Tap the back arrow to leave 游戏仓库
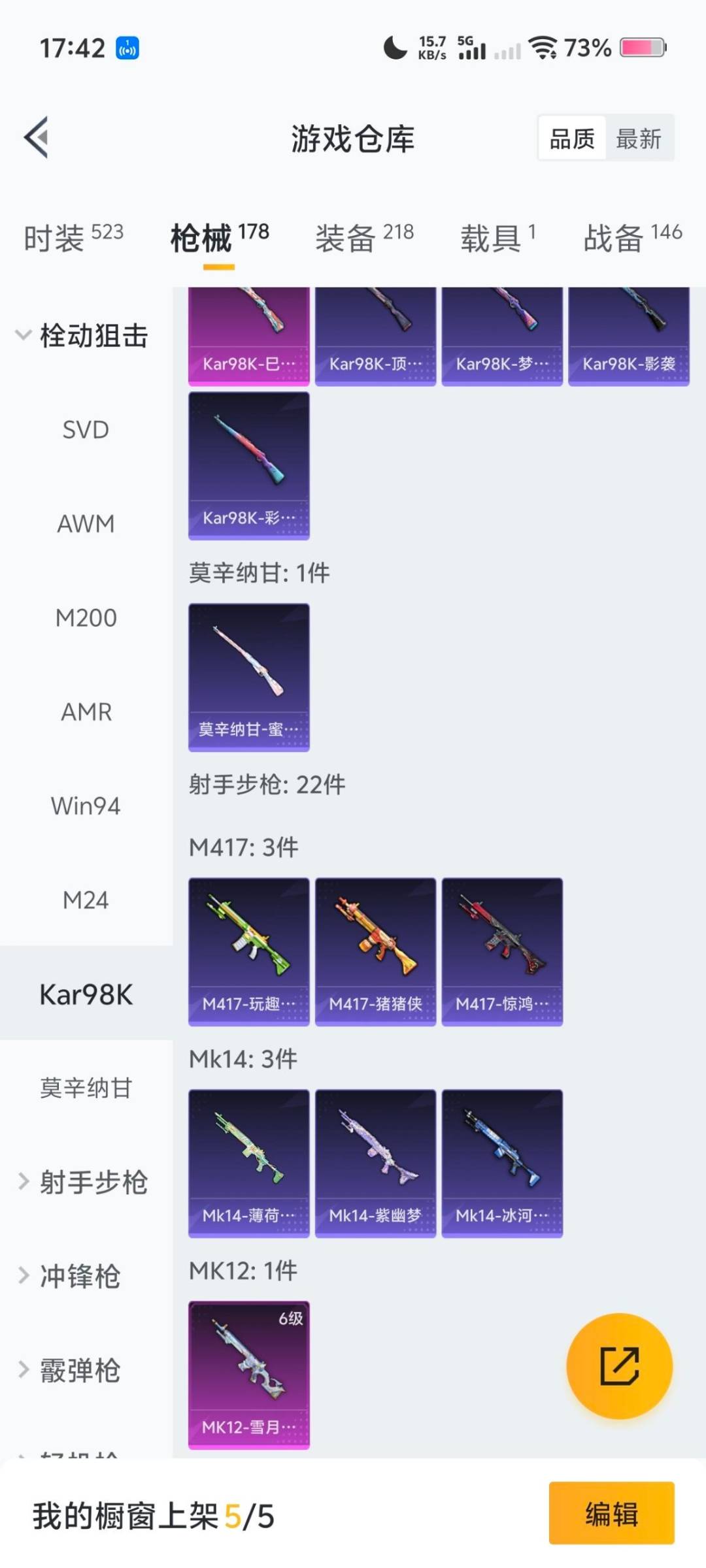 [x=37, y=137]
